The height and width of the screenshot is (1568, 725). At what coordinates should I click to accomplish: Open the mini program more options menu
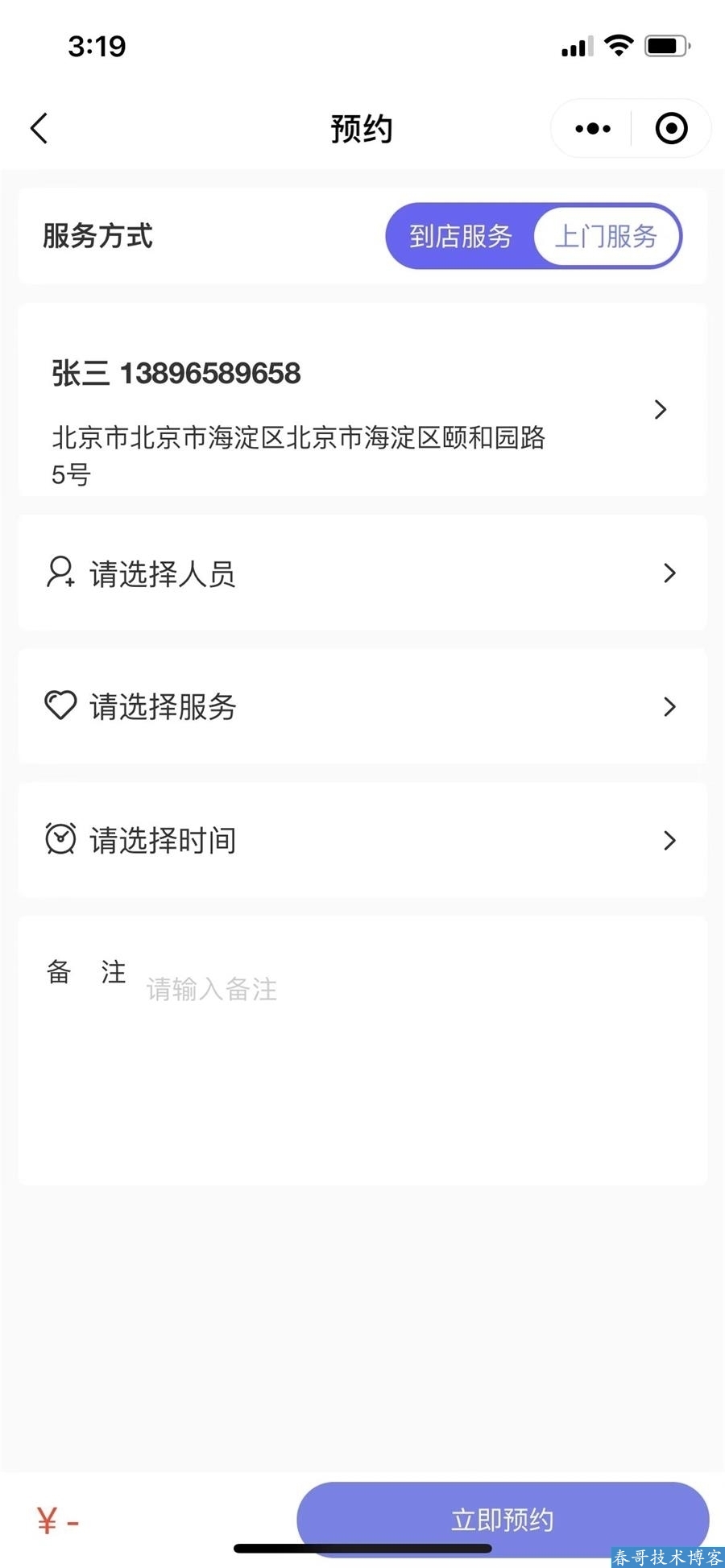[x=593, y=128]
